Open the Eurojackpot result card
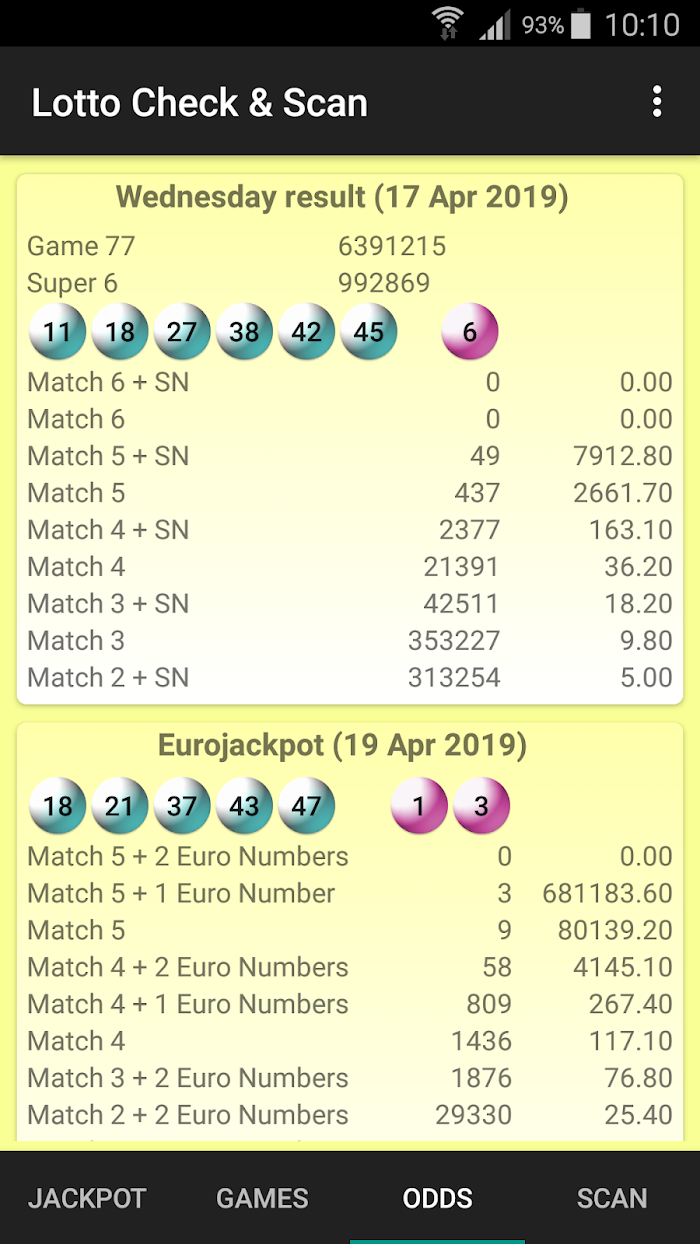 (350, 933)
